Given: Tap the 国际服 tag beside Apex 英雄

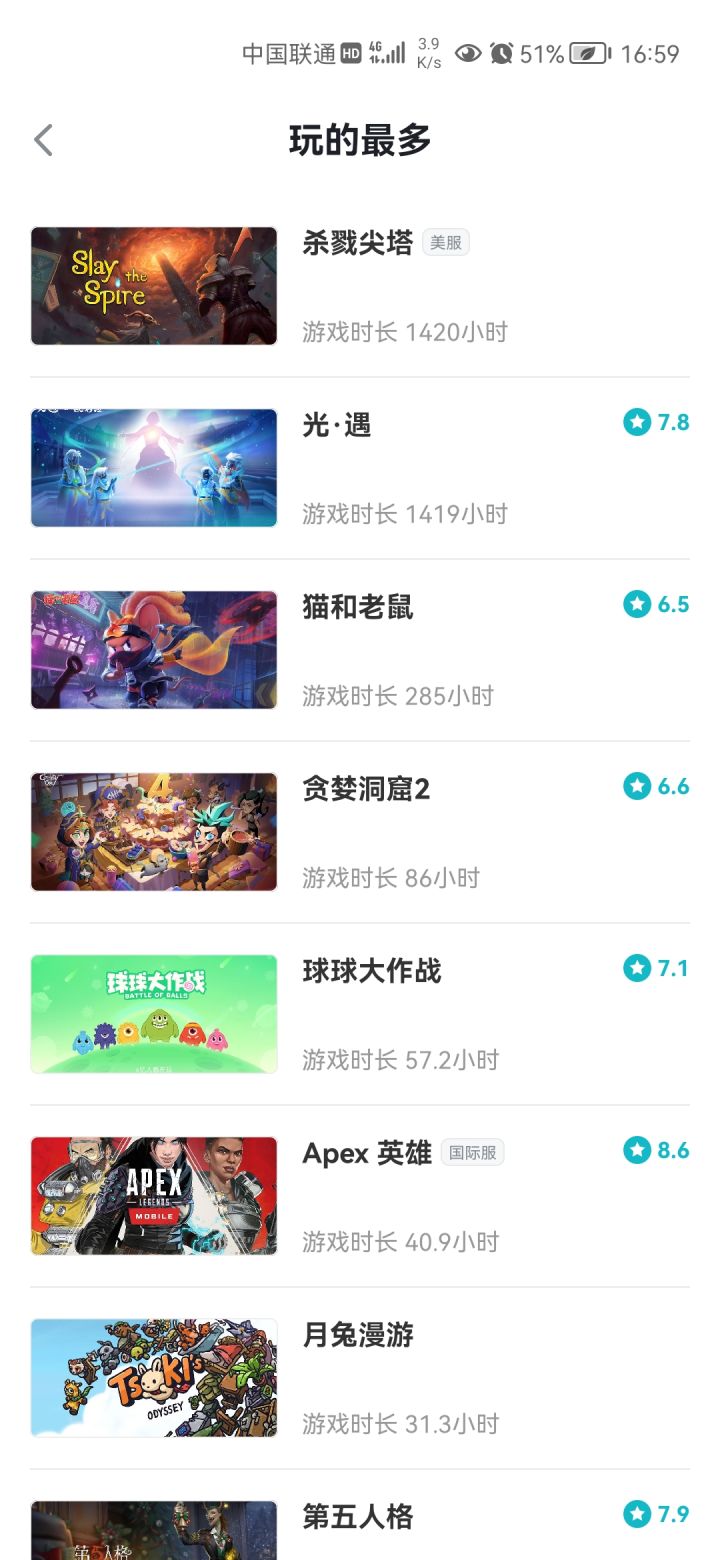Looking at the screenshot, I should click(472, 1152).
